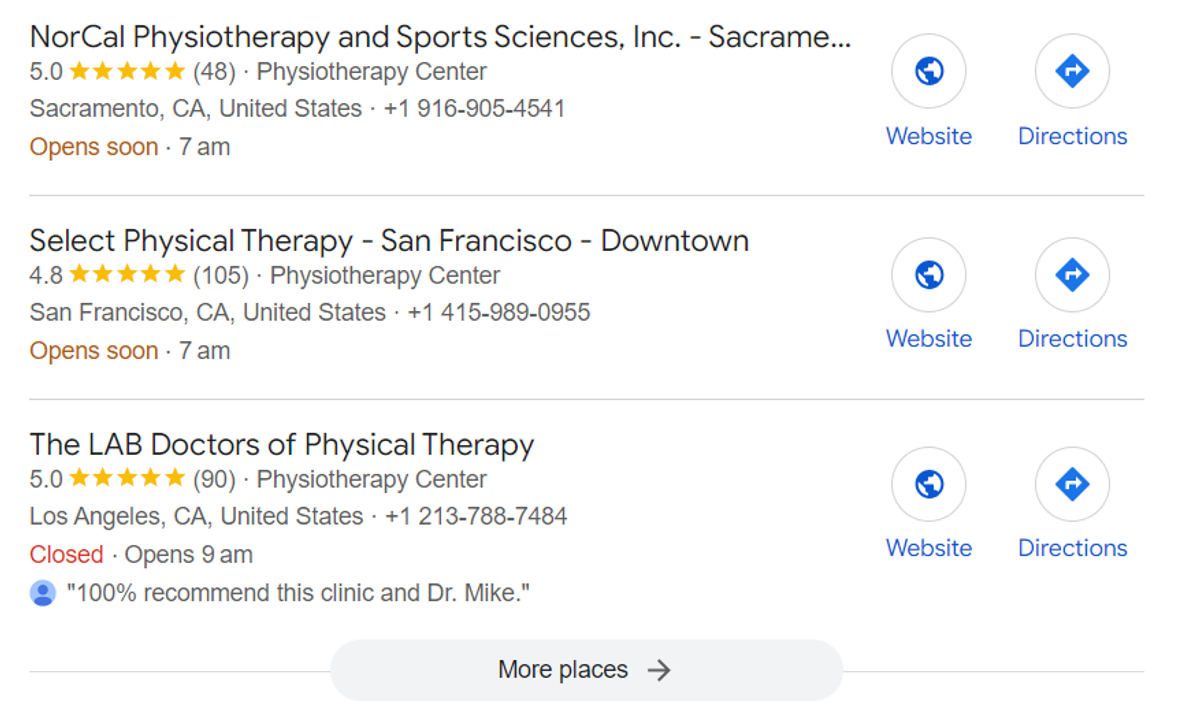Image resolution: width=1200 pixels, height=714 pixels.
Task: Visit The LAB Doctors website
Action: click(928, 484)
